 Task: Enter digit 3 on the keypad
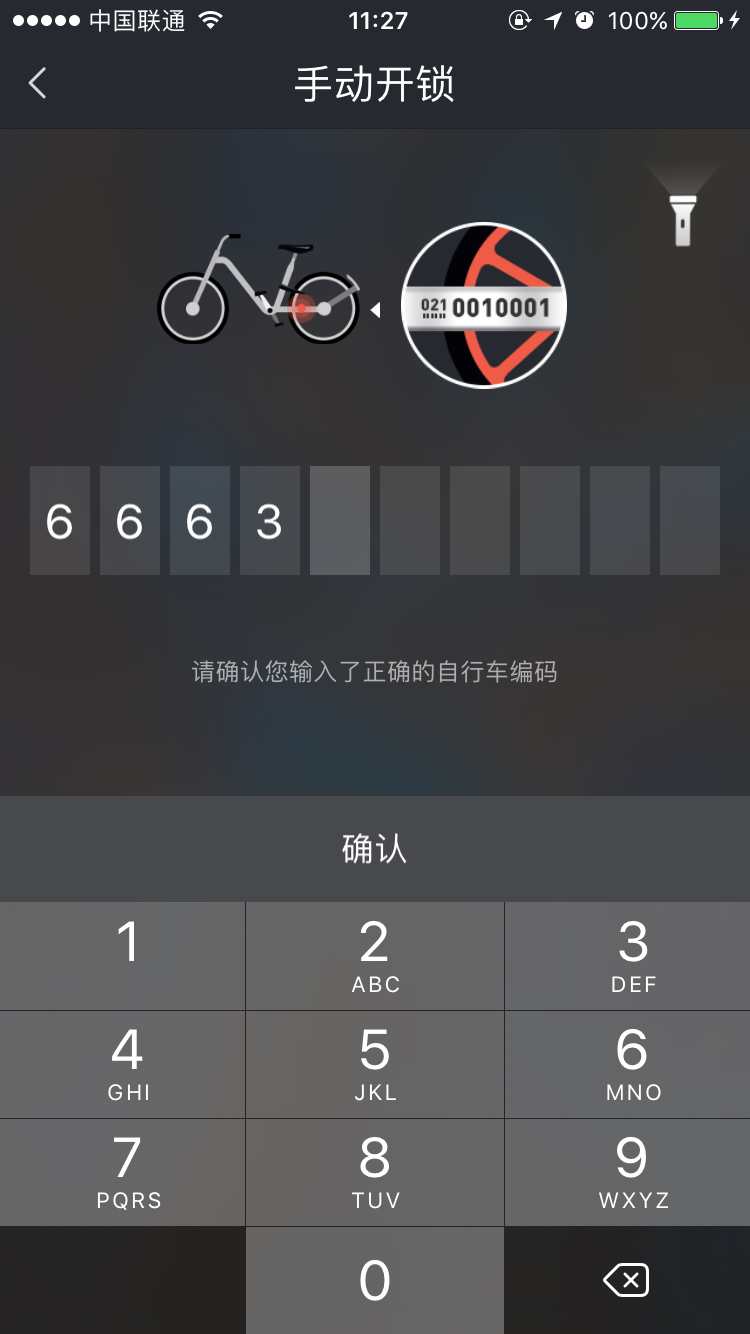(x=628, y=956)
